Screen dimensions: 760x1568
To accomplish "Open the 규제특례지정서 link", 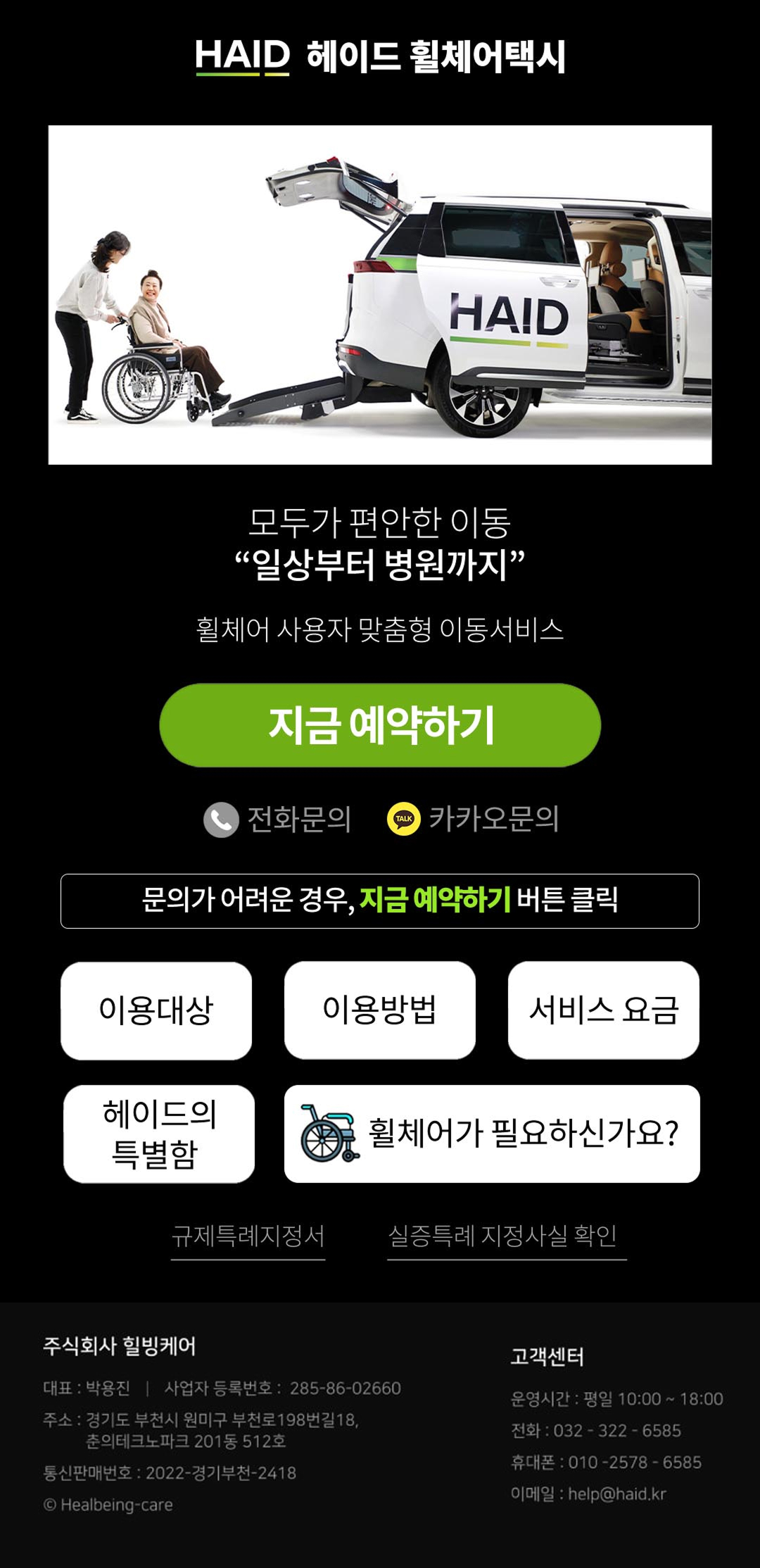I will tap(248, 1236).
